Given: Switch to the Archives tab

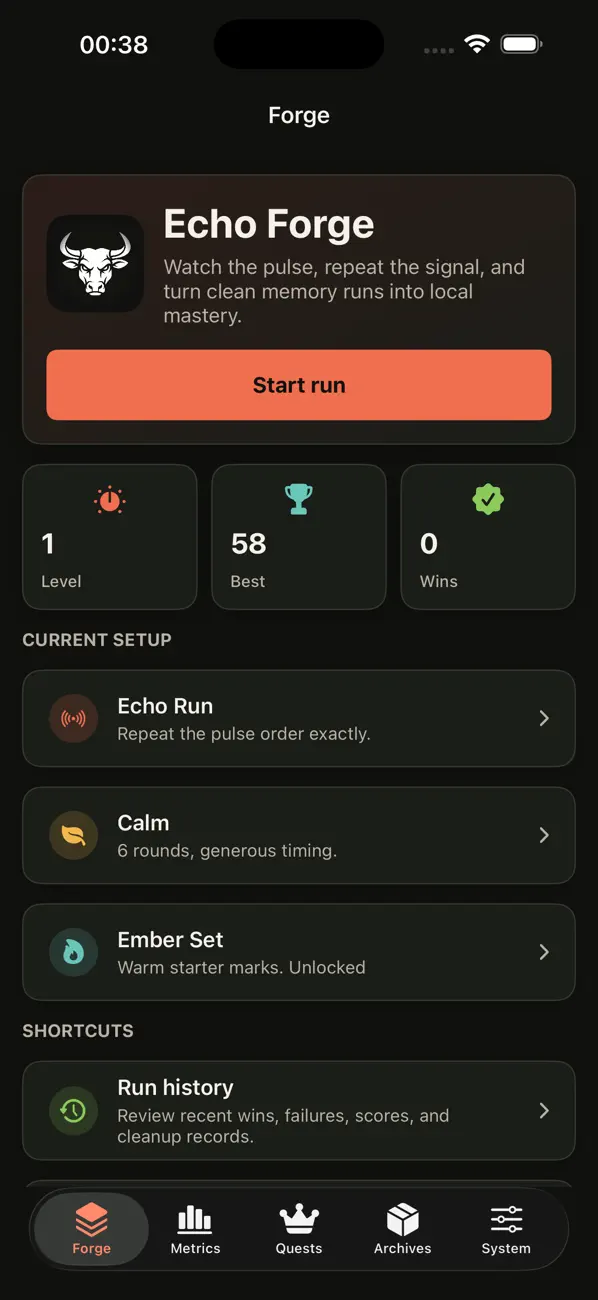Looking at the screenshot, I should [x=403, y=1229].
